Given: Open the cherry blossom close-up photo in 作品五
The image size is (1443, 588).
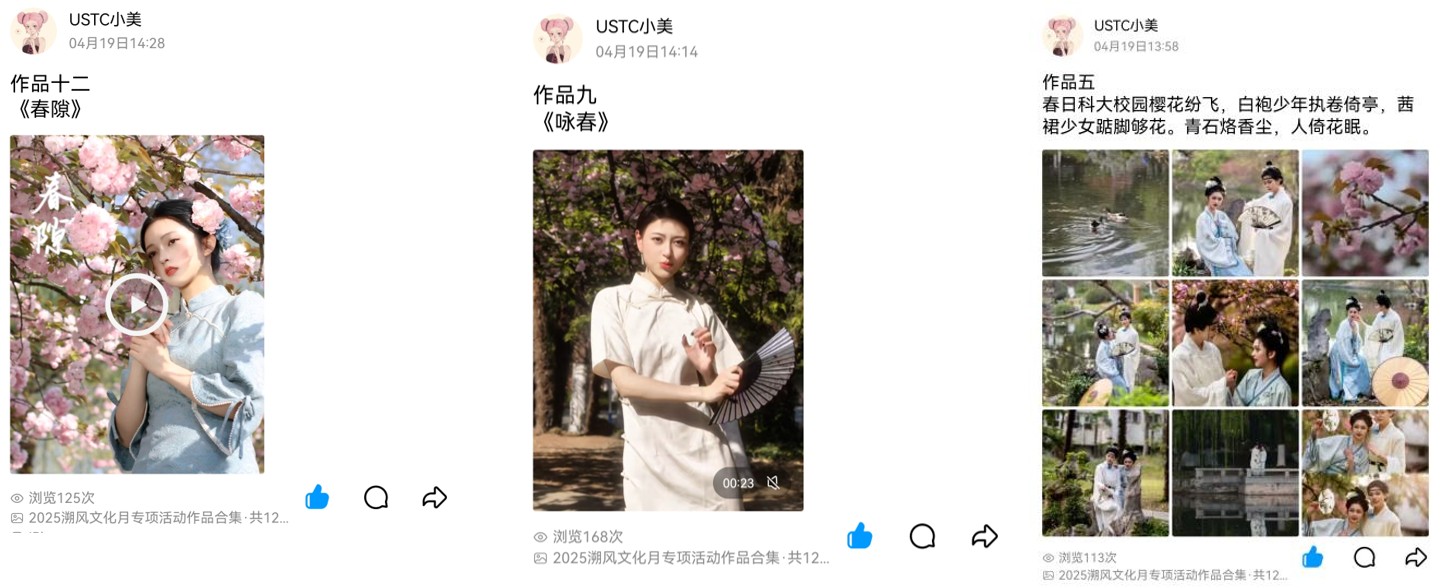Looking at the screenshot, I should coord(1365,213).
